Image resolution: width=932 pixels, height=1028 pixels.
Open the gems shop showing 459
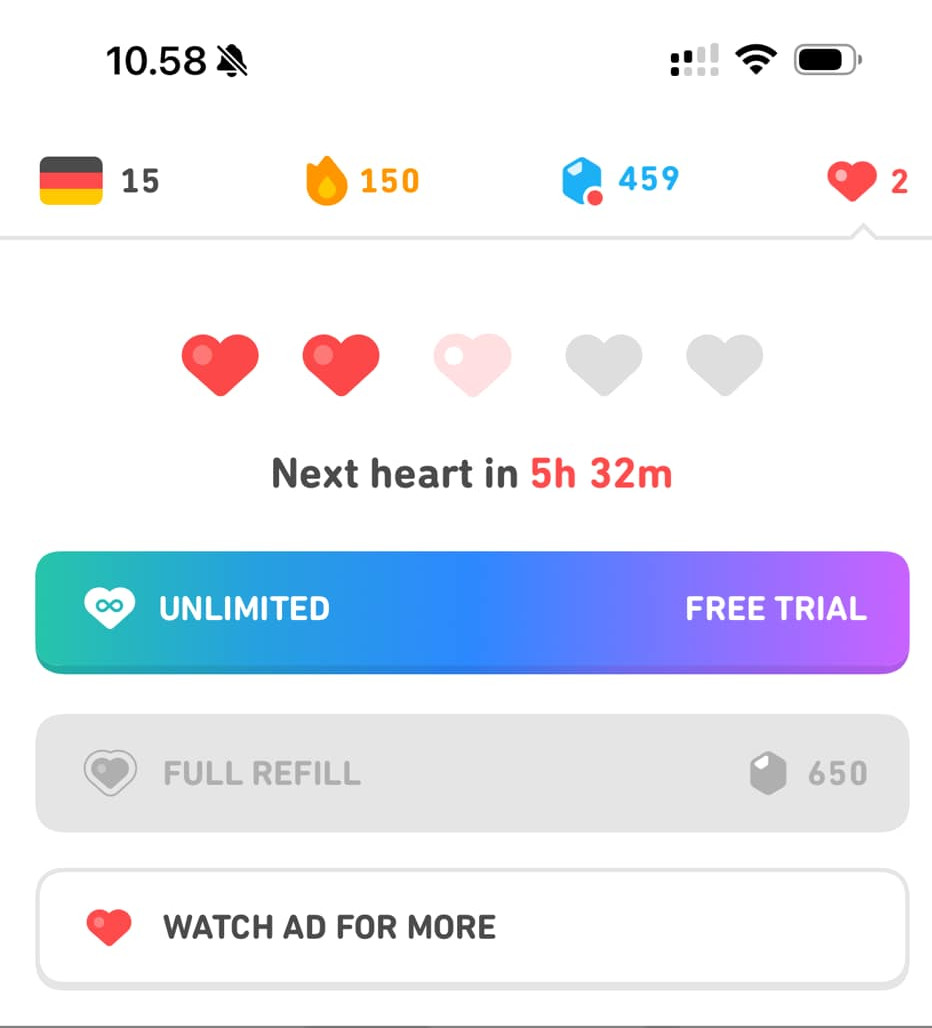coord(620,181)
